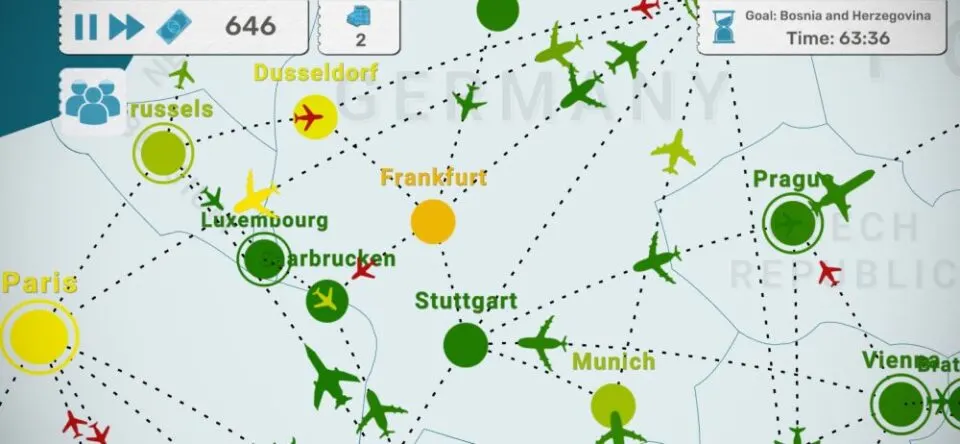Image resolution: width=960 pixels, height=444 pixels.
Task: Fast forward the game speed
Action: pyautogui.click(x=126, y=26)
